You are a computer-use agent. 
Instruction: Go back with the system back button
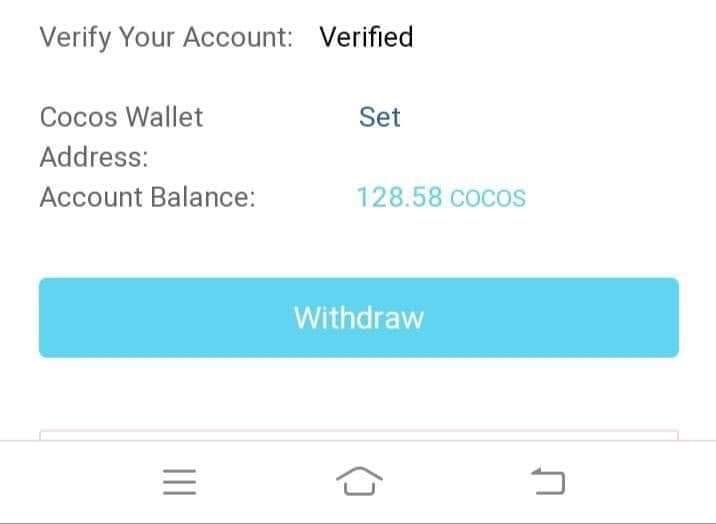click(x=546, y=482)
